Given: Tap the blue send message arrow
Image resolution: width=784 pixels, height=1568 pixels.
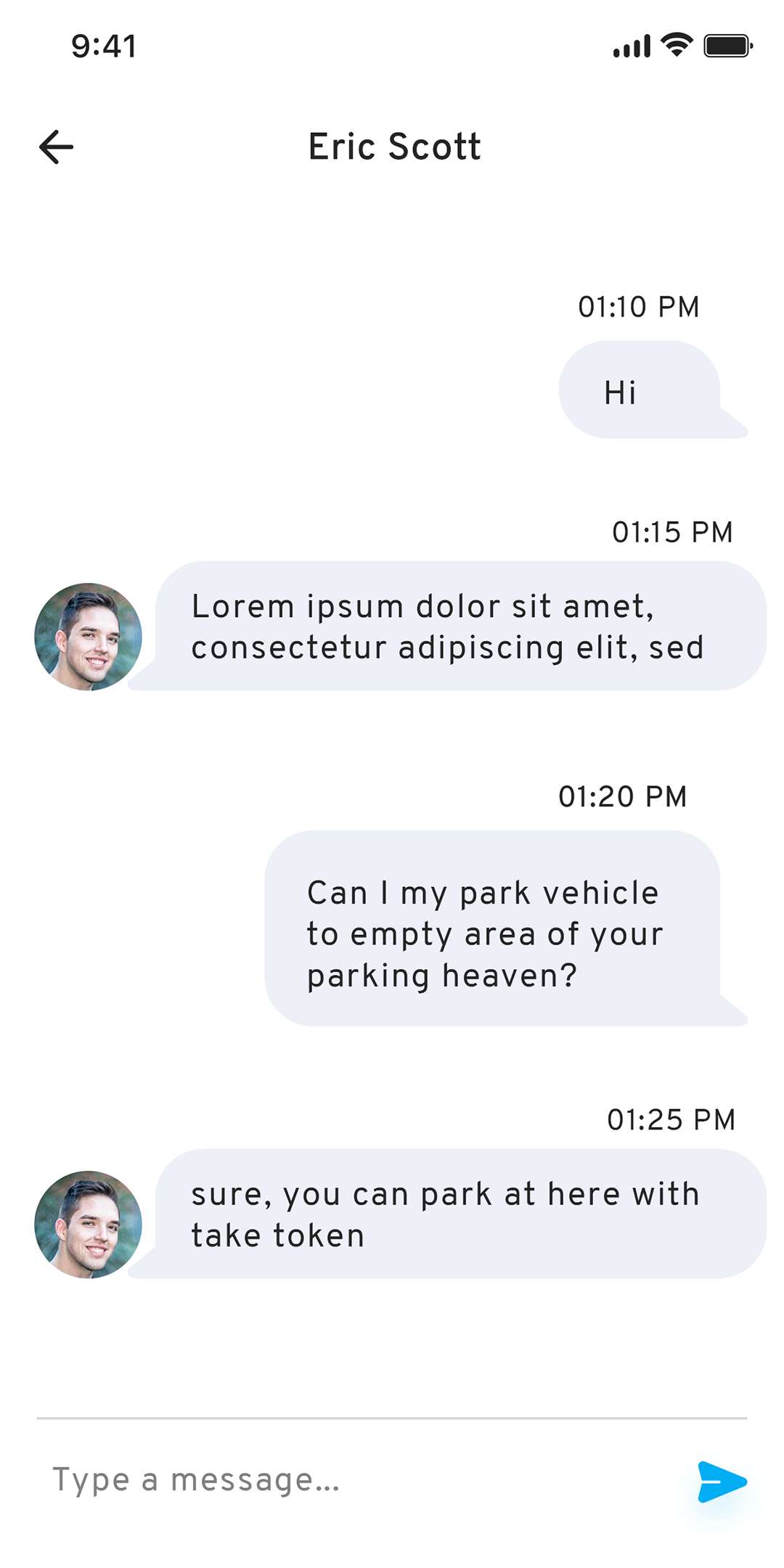Looking at the screenshot, I should 722,1482.
